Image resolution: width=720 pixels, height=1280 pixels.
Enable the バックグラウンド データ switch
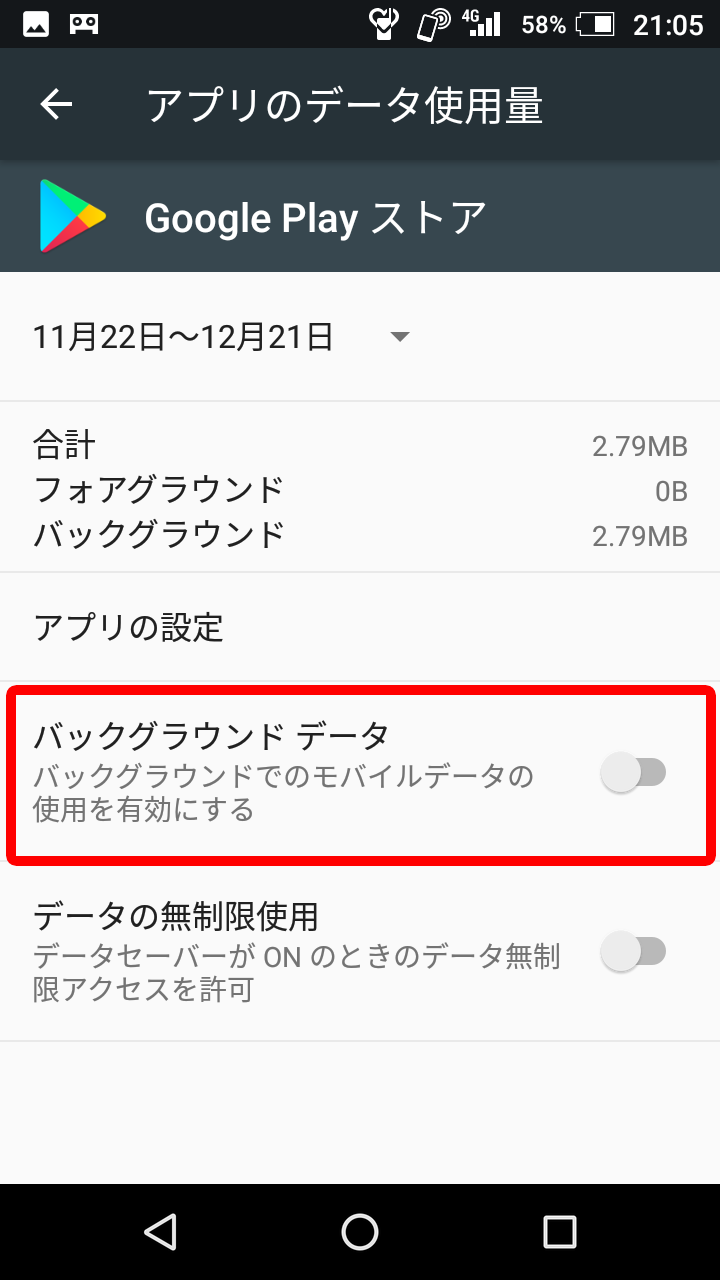tap(633, 773)
